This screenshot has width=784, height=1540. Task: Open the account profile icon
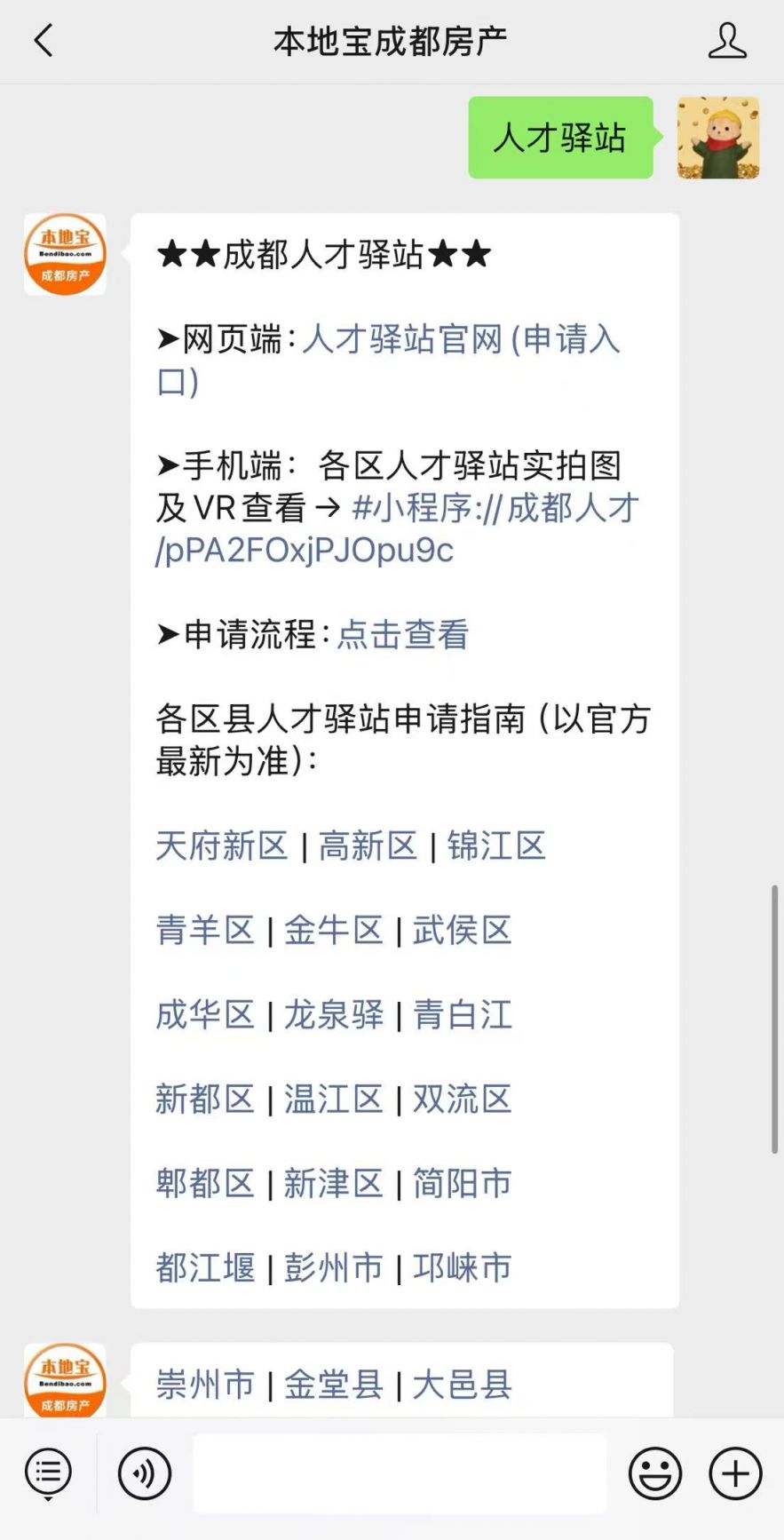pos(727,41)
